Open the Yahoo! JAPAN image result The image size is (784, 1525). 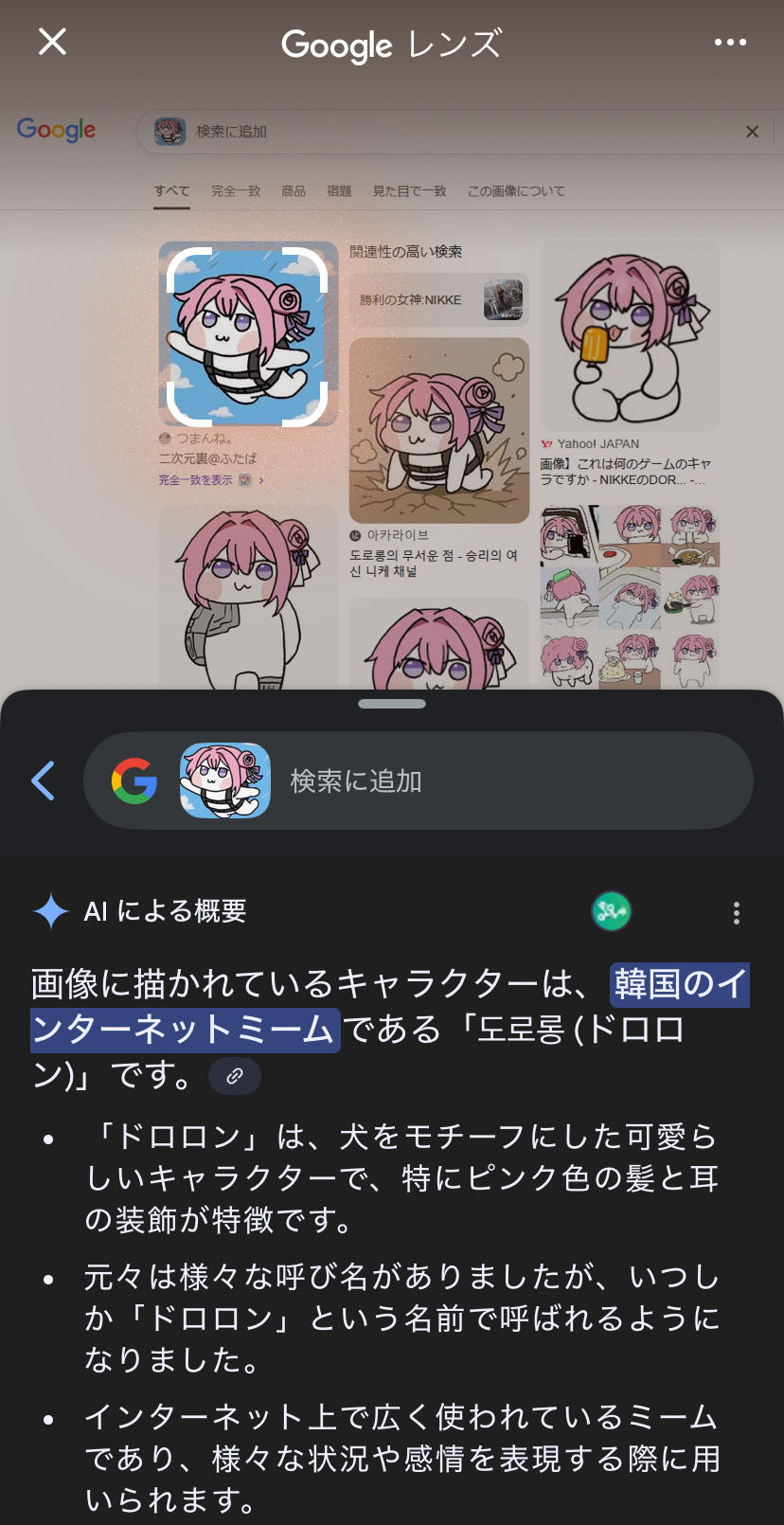pyautogui.click(x=630, y=364)
